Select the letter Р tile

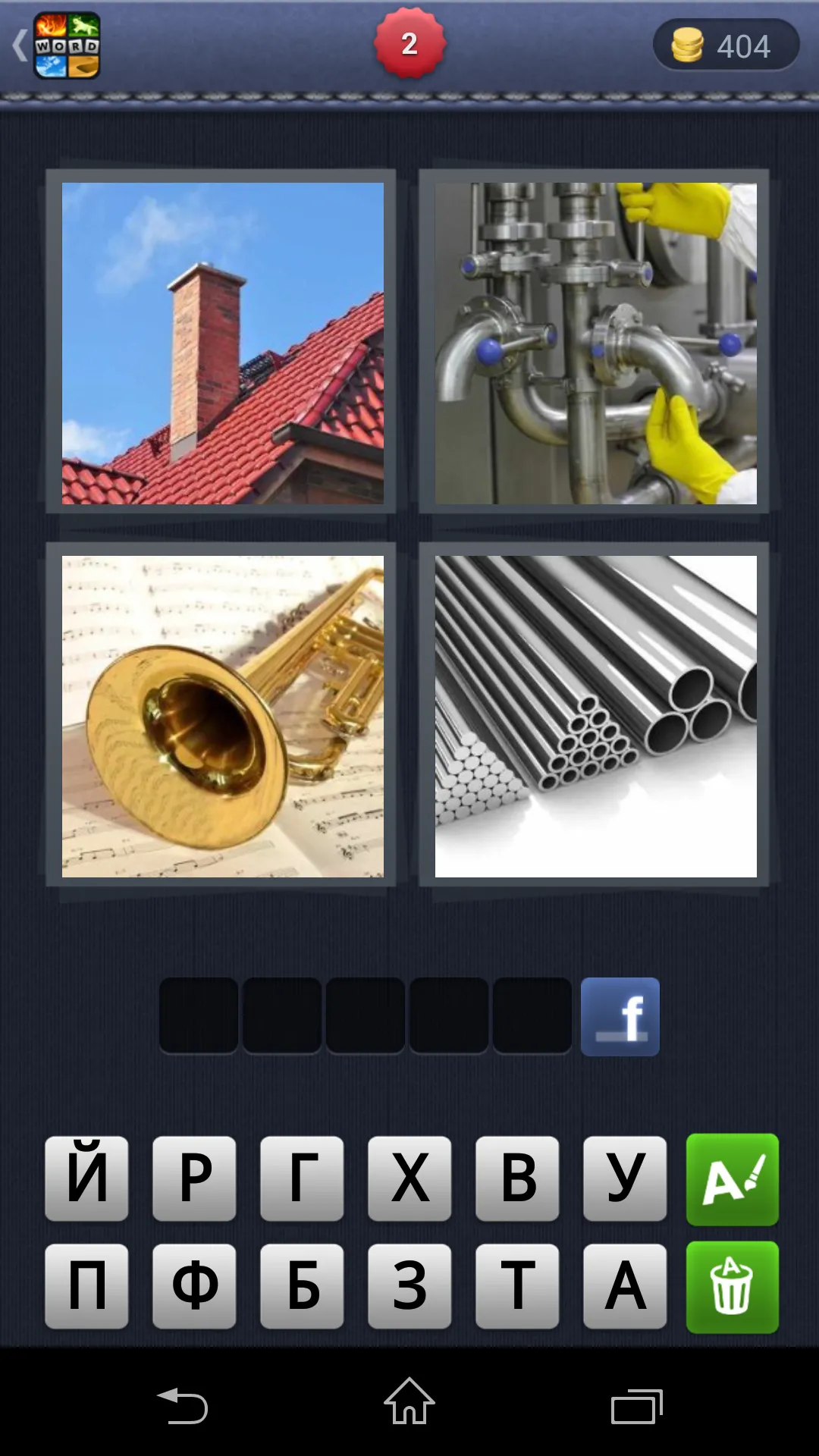pyautogui.click(x=194, y=1178)
